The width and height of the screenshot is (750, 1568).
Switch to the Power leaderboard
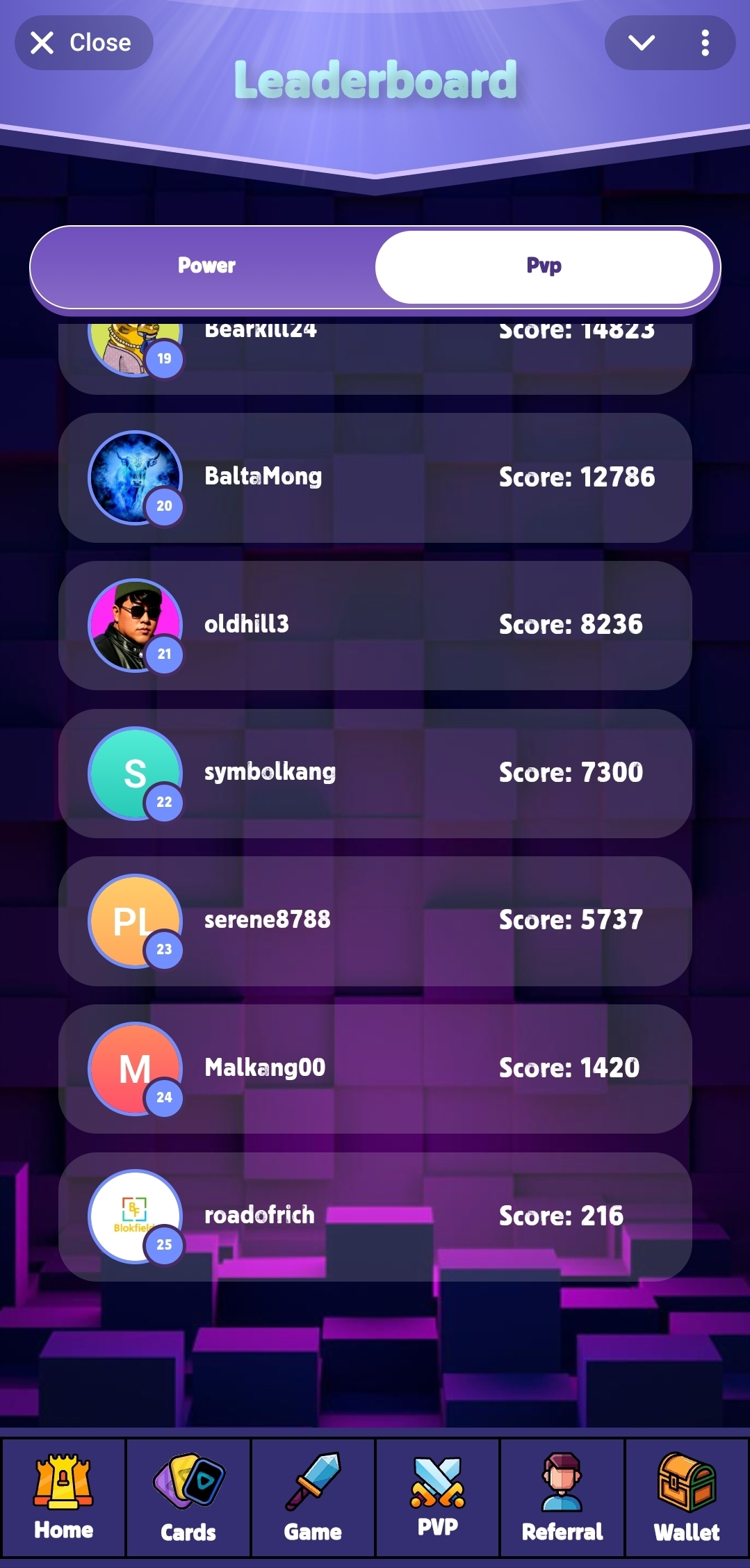206,266
